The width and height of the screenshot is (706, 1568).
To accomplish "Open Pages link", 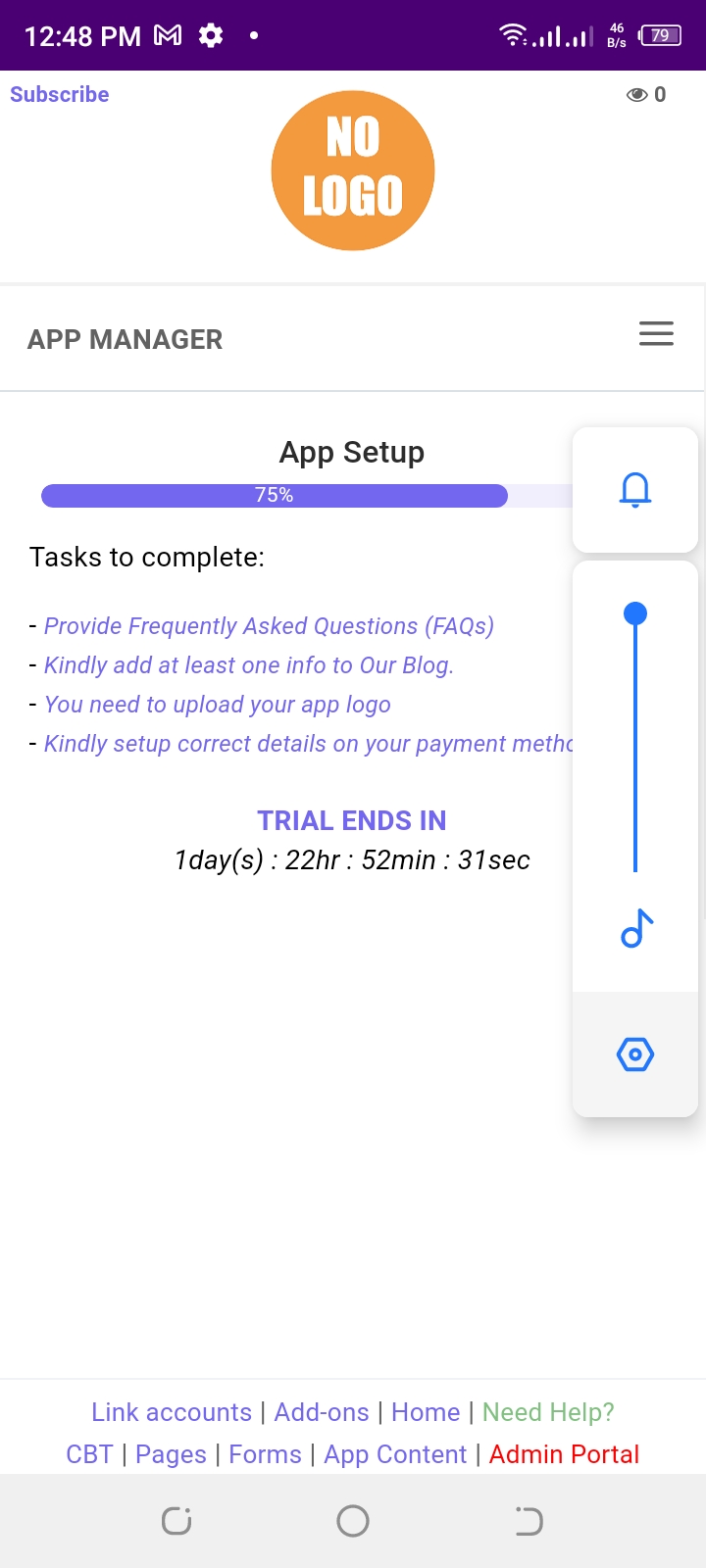I will point(171,1454).
